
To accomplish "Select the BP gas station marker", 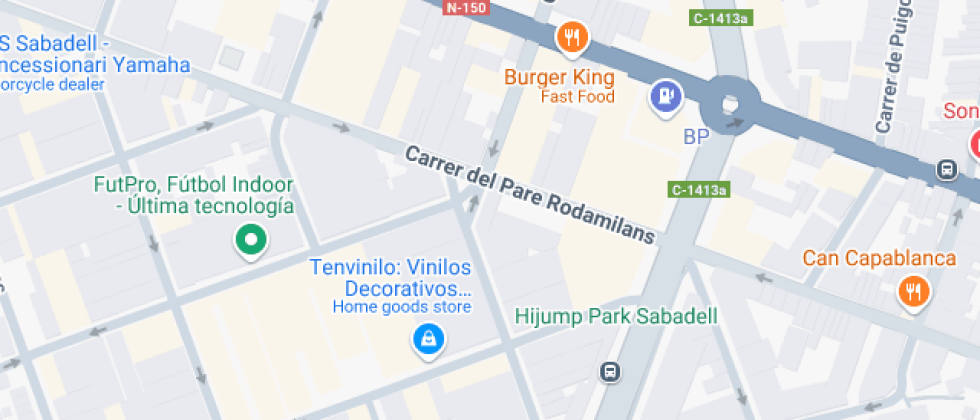I will click(664, 97).
